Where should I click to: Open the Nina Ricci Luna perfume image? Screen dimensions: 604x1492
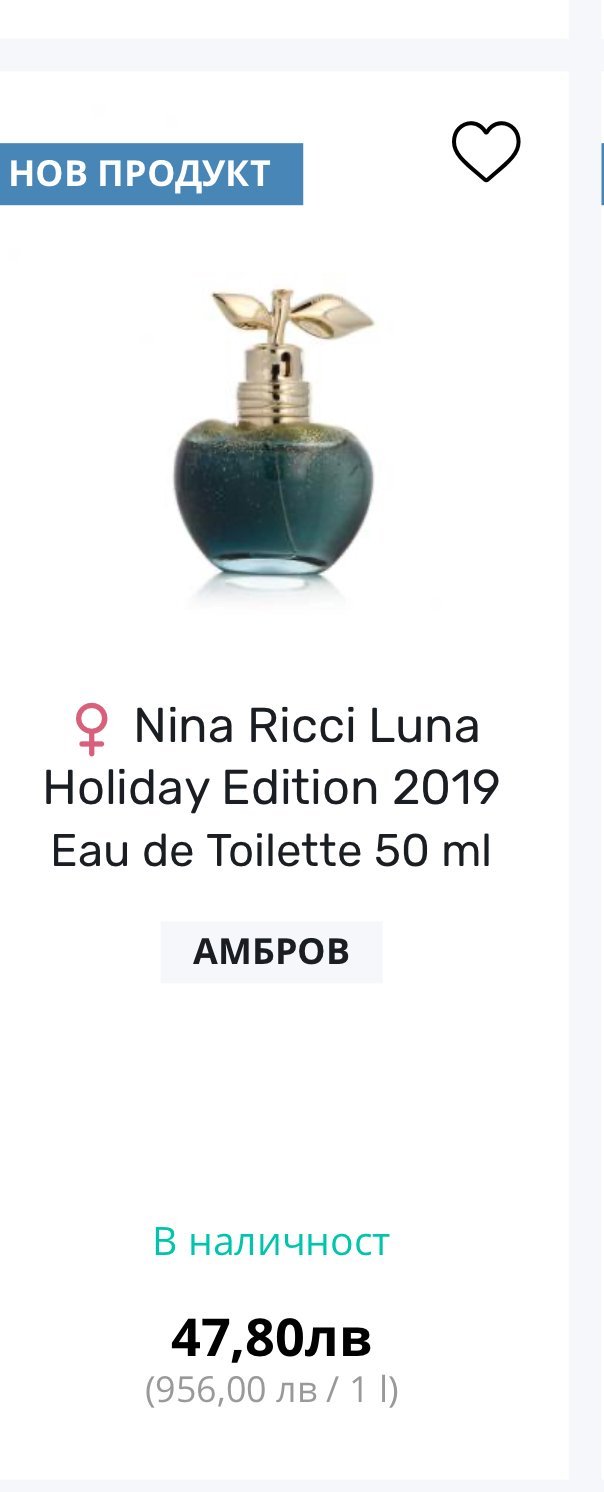pyautogui.click(x=272, y=435)
